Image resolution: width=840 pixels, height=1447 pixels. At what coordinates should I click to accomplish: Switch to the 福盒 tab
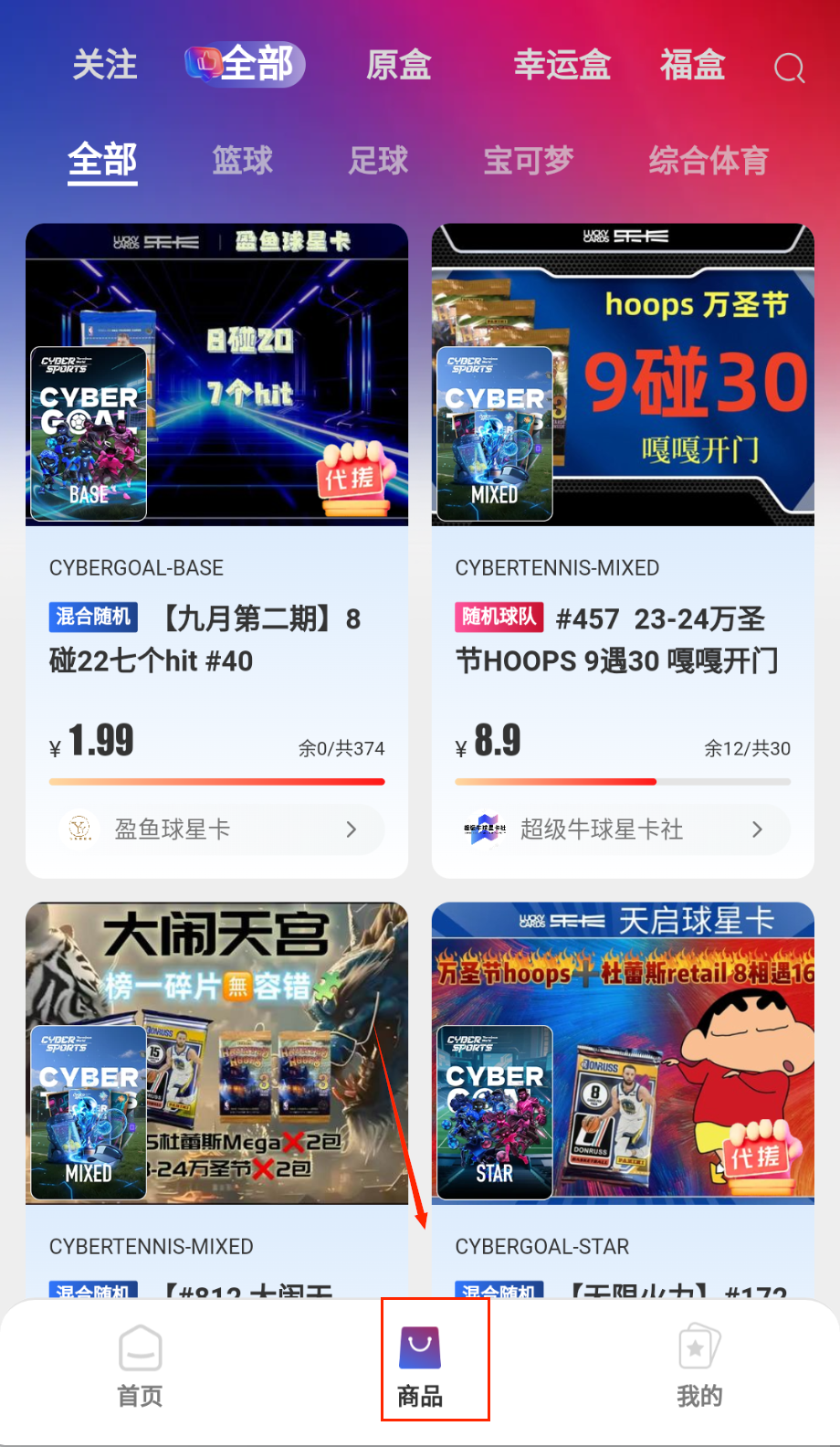pos(692,66)
